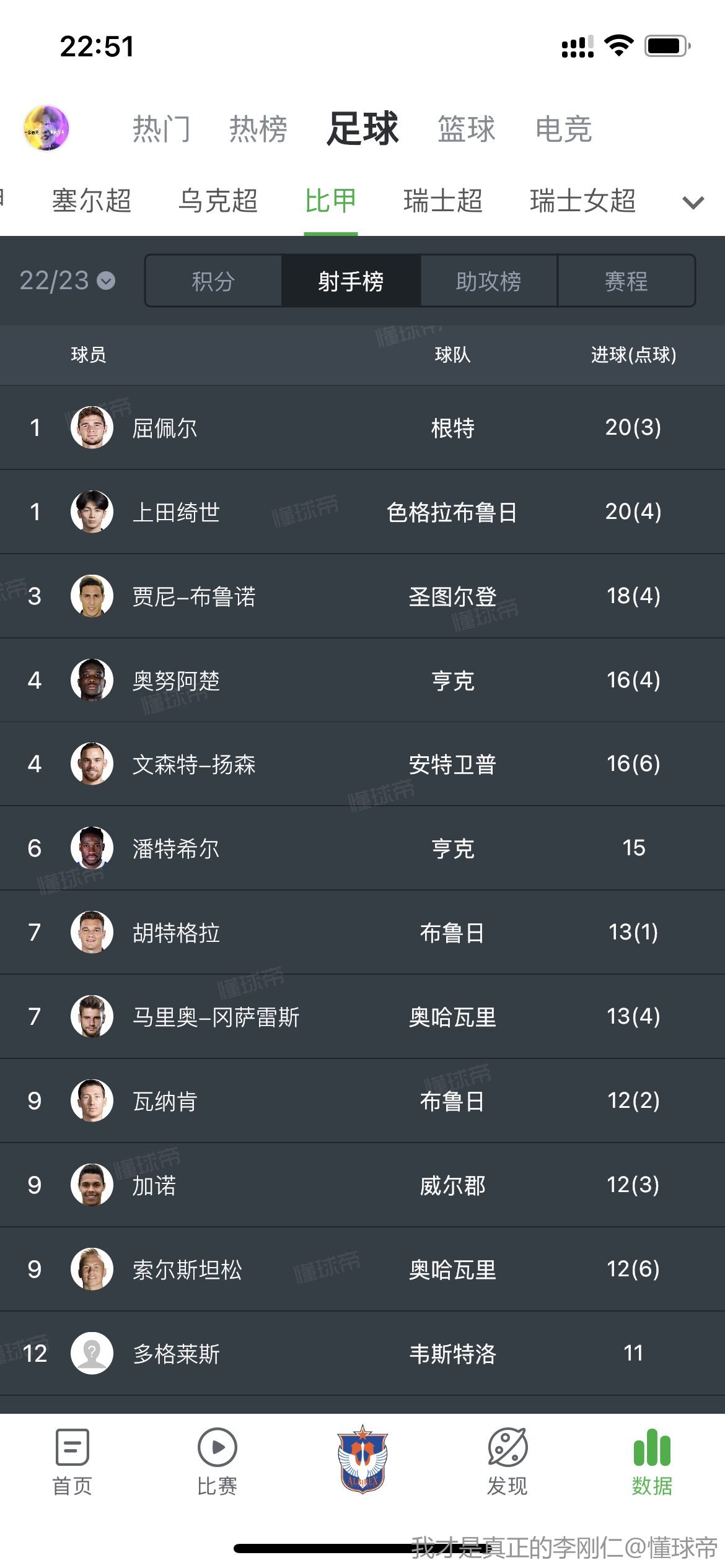Open the 电竞 top tab
Viewport: 725px width, 1568px height.
tap(564, 129)
